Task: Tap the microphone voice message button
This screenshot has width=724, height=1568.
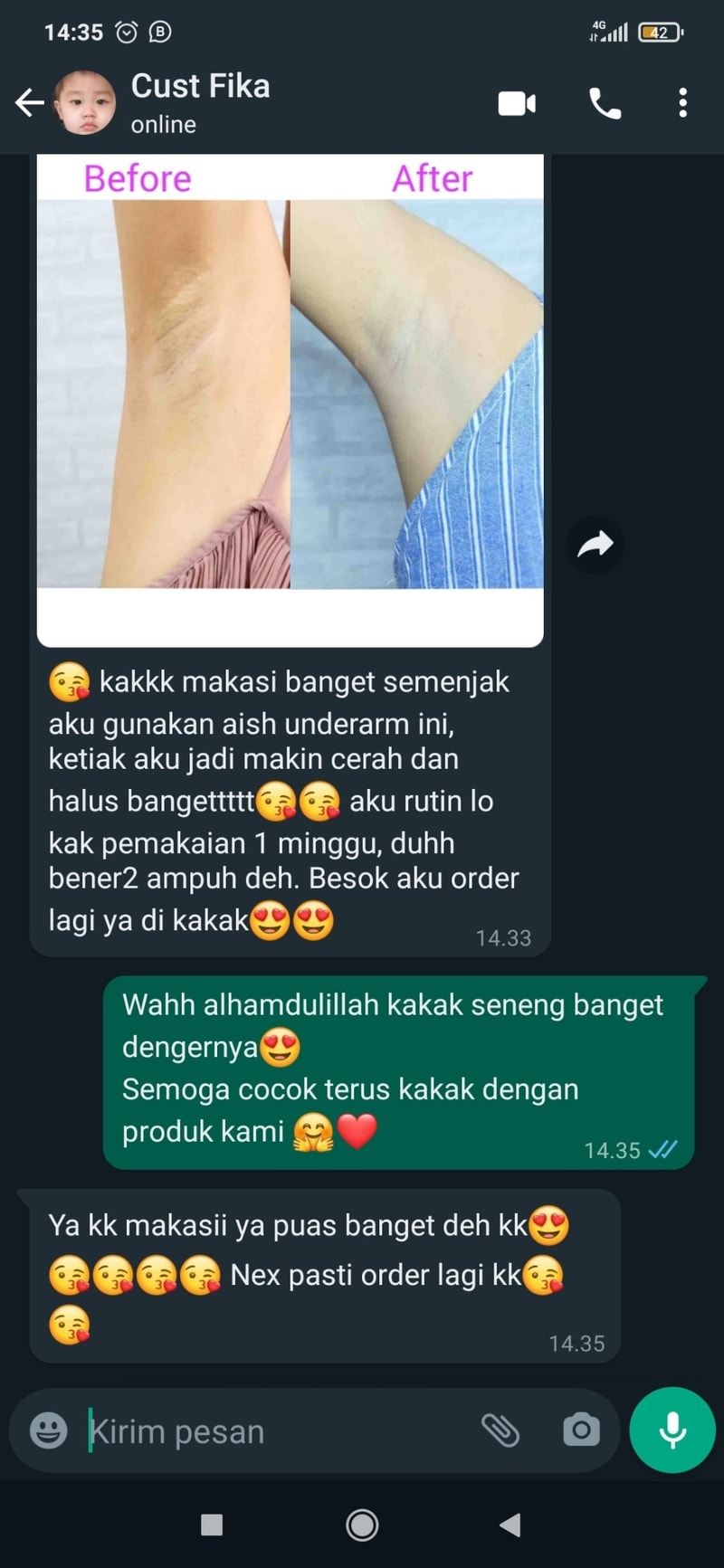Action: (672, 1430)
